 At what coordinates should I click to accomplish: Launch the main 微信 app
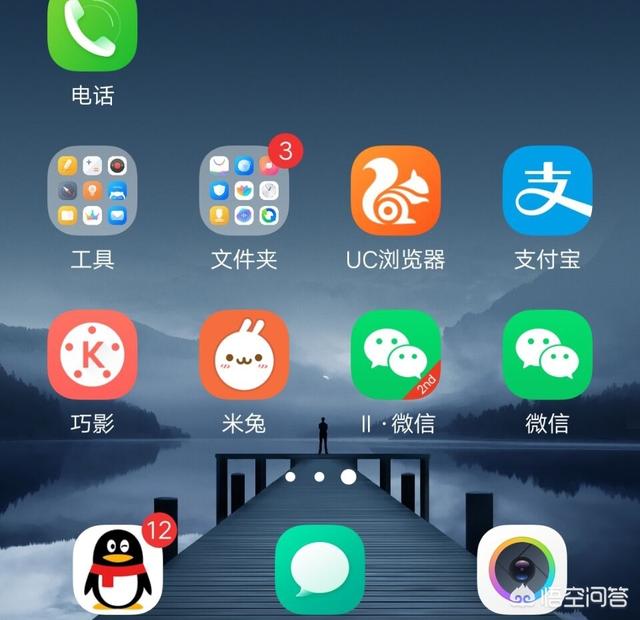547,355
